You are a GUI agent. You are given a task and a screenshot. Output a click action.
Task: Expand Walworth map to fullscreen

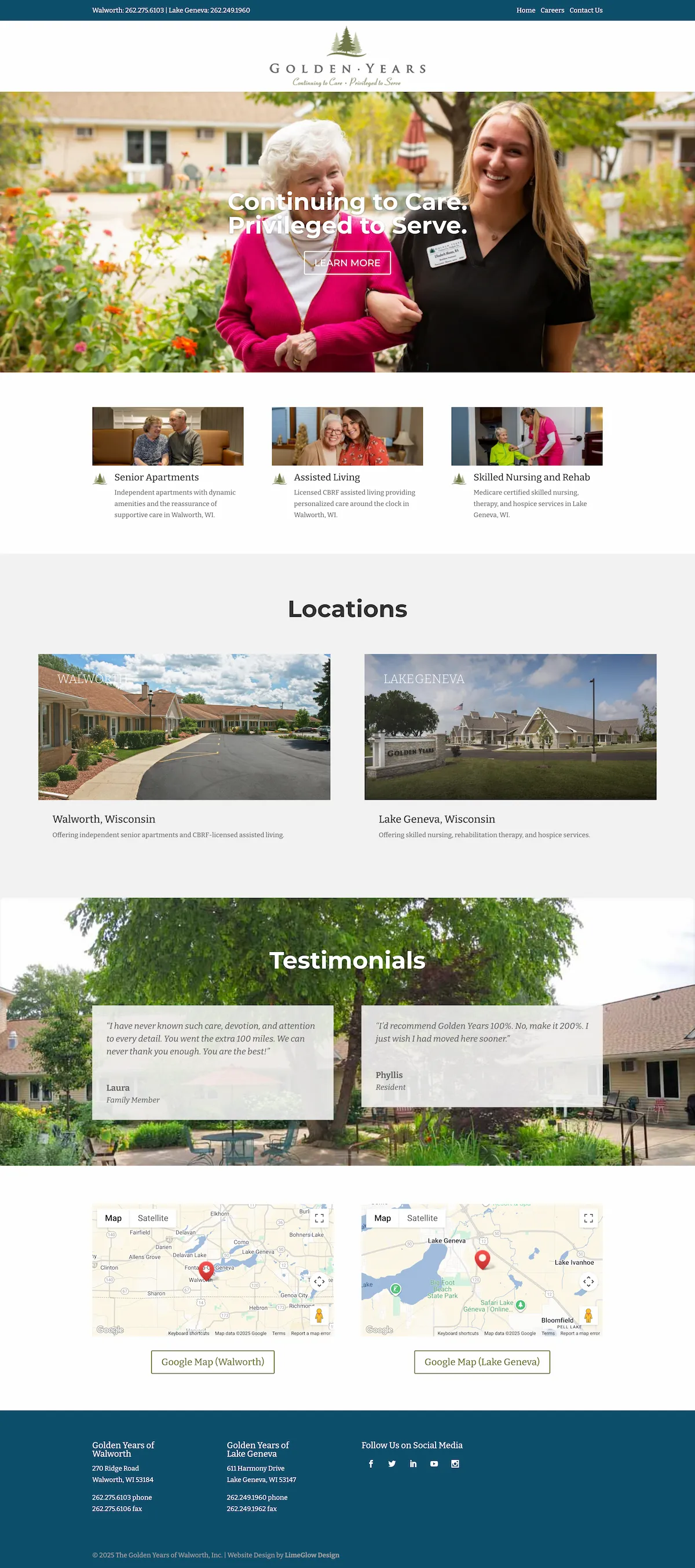[319, 1218]
